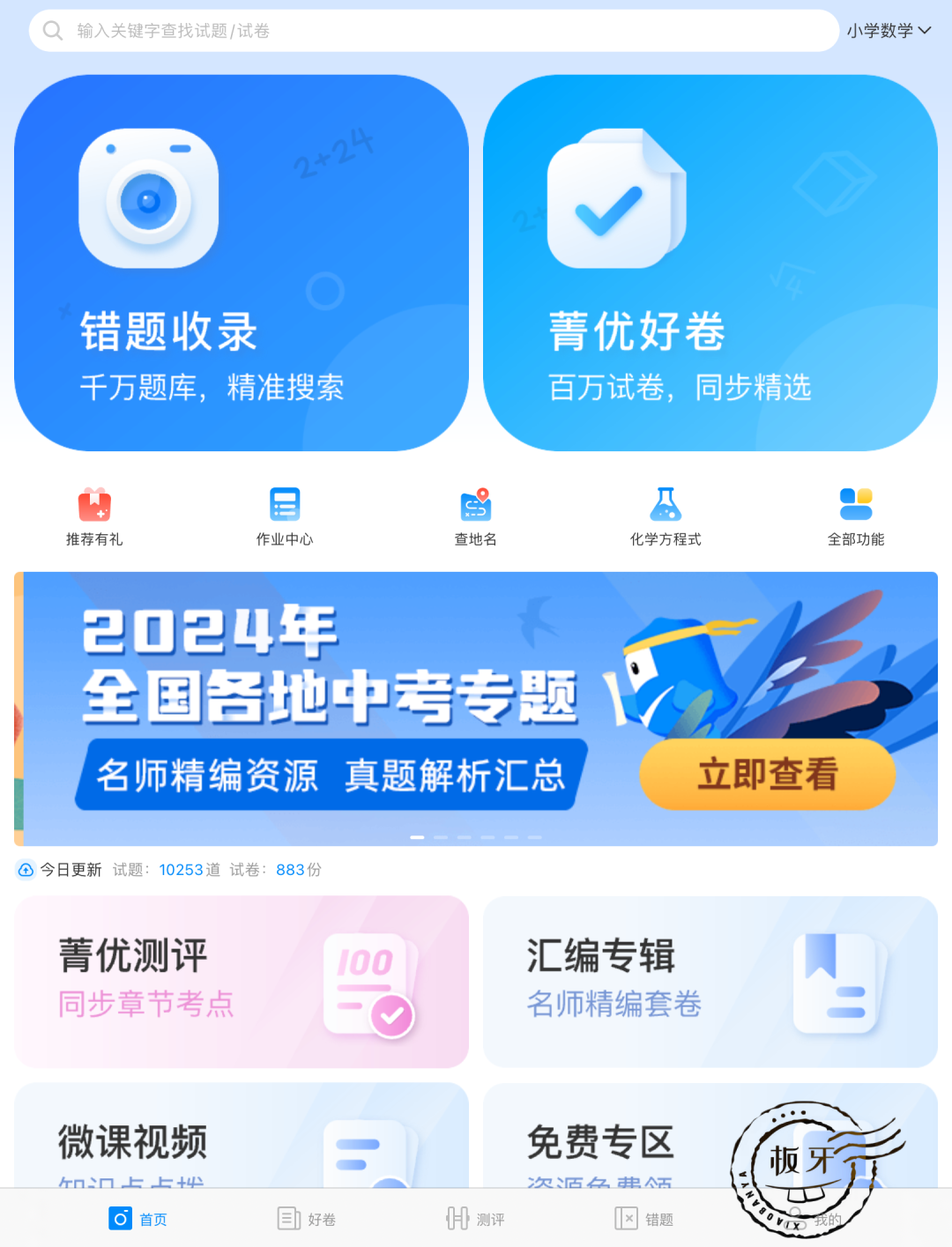Switch to the 首页 tab

click(138, 1219)
